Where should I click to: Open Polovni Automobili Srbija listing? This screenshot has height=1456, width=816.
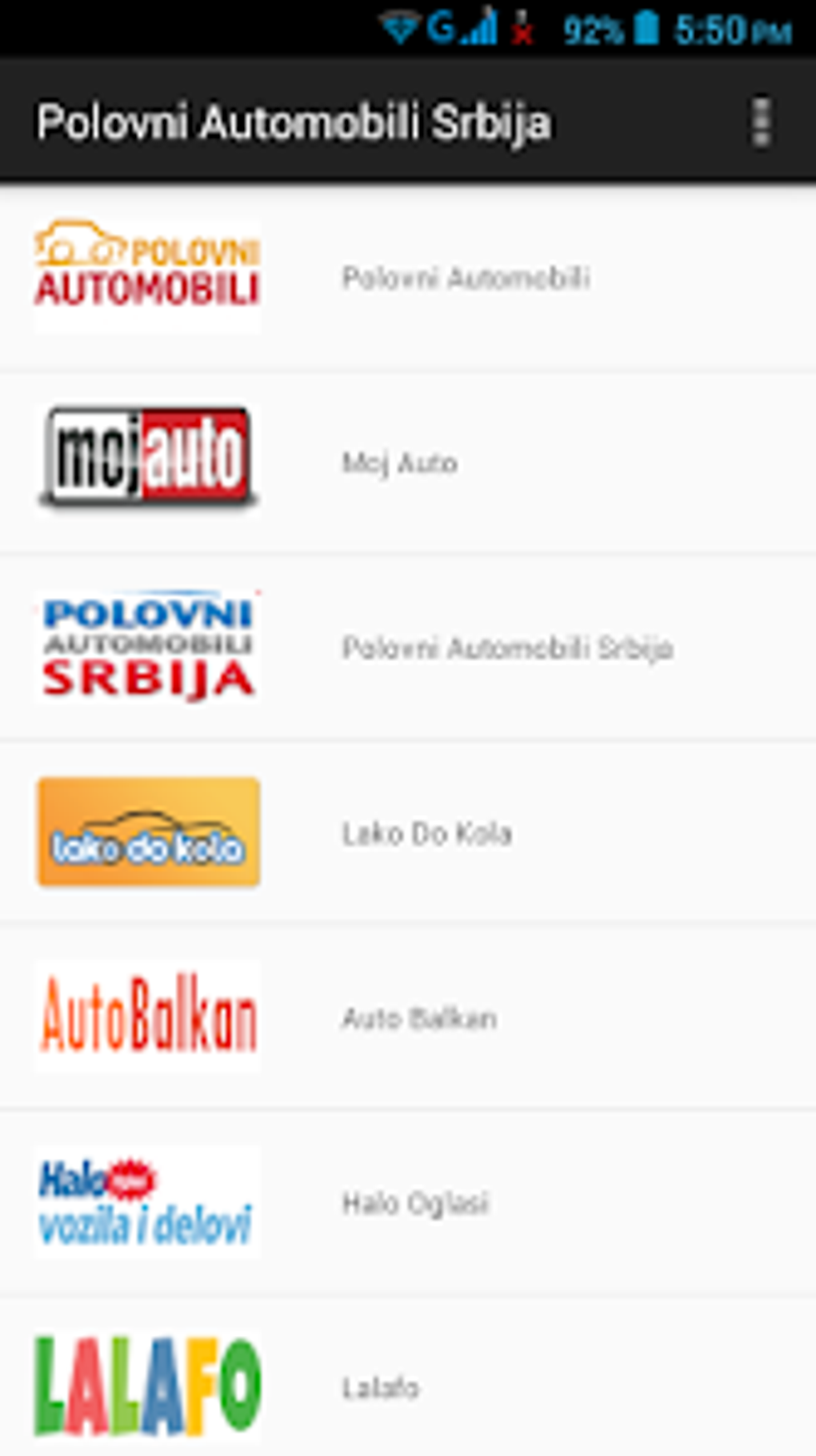tap(408, 648)
